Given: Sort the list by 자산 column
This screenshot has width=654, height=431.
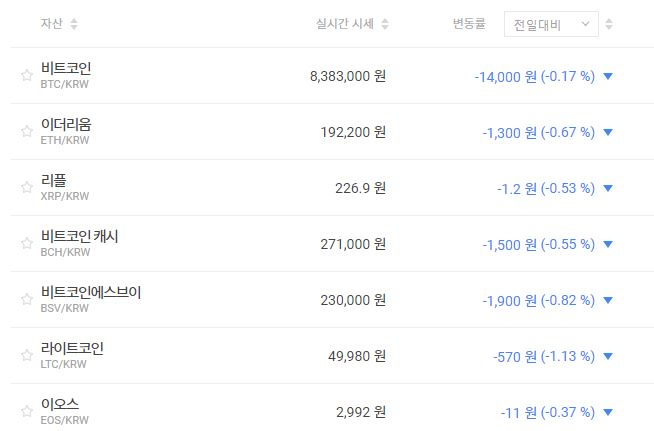Looking at the screenshot, I should 74,24.
